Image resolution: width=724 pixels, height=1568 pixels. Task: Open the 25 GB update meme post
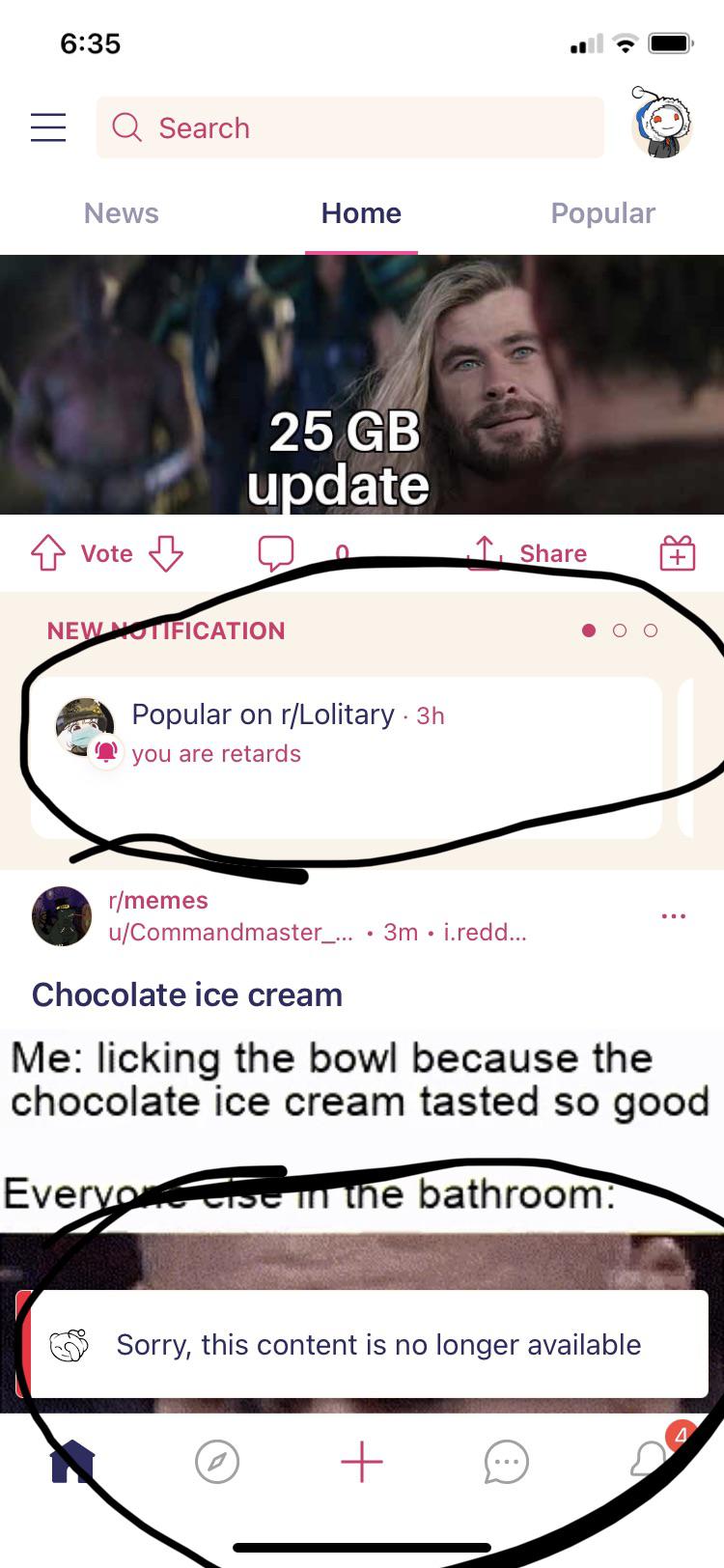click(x=361, y=384)
